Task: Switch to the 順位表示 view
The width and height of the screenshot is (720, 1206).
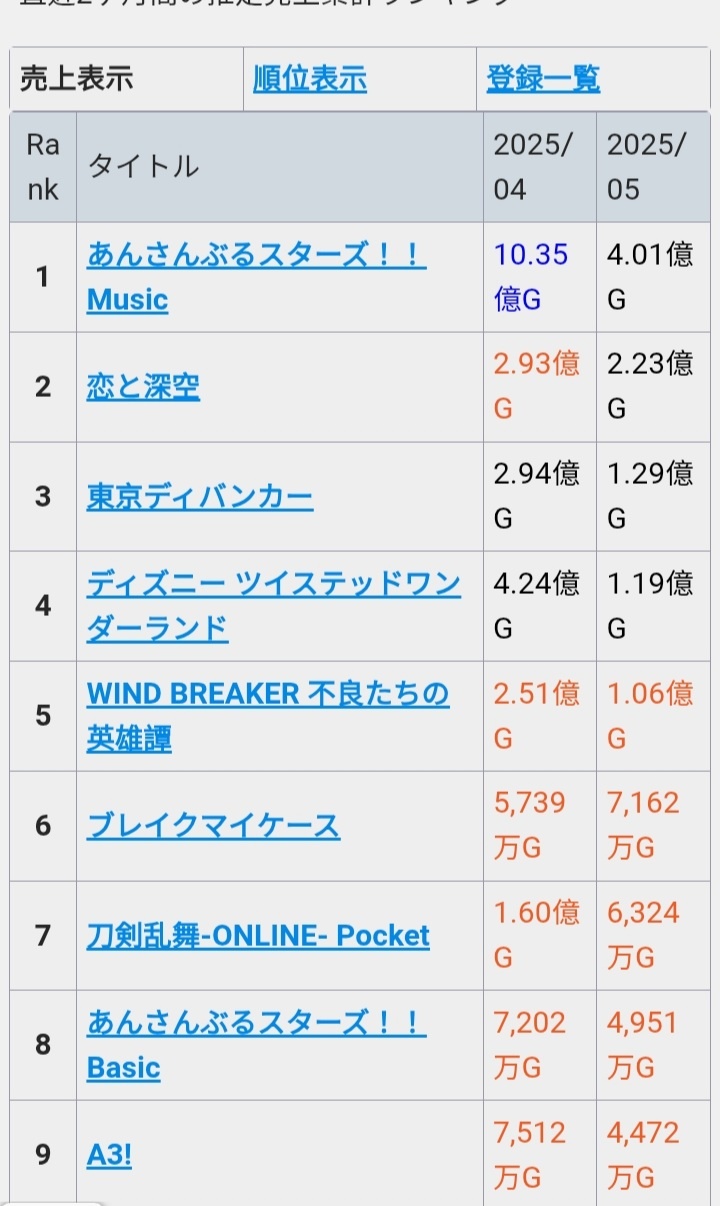Action: pyautogui.click(x=310, y=78)
